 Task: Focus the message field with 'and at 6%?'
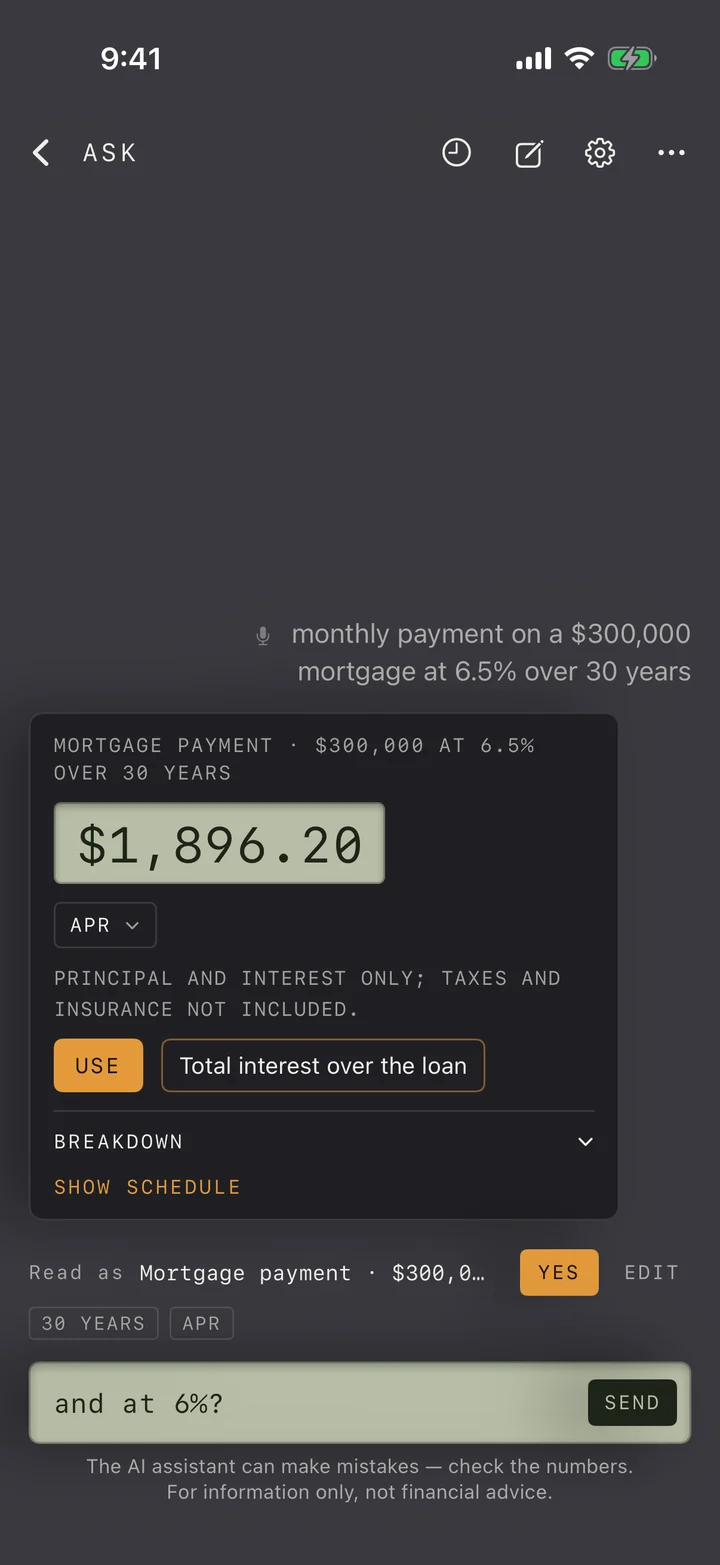pyautogui.click(x=310, y=1403)
